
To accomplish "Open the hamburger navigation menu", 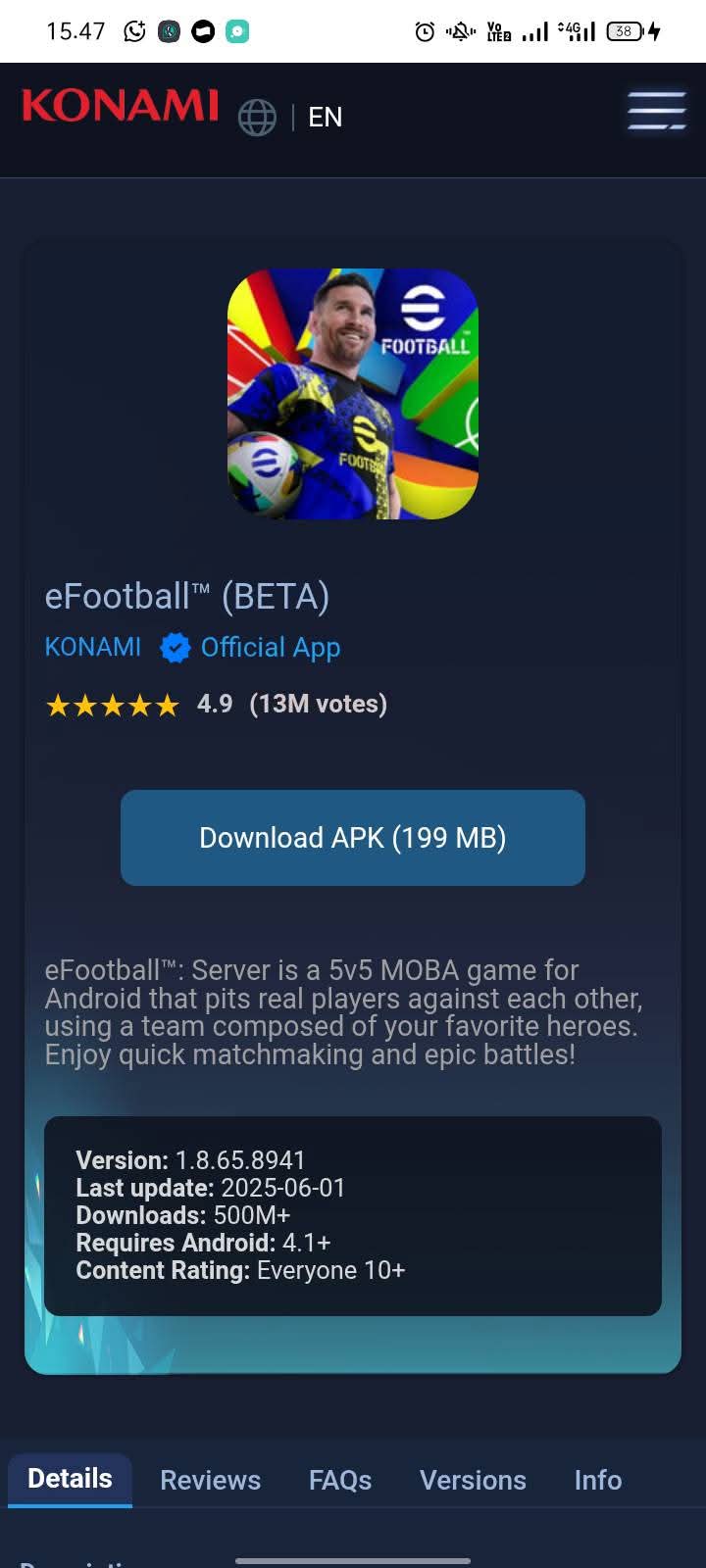I will tap(656, 111).
